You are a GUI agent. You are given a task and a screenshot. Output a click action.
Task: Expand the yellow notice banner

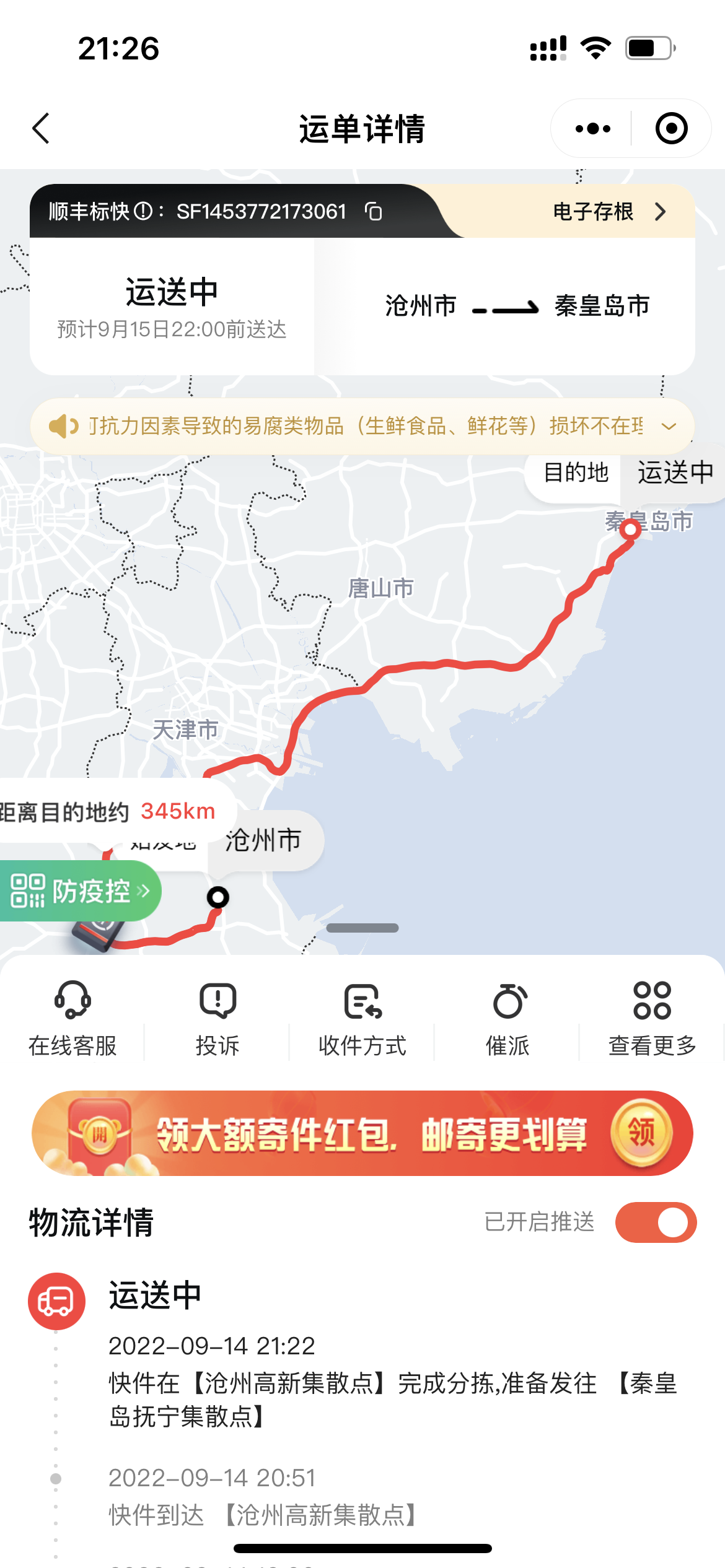[669, 426]
